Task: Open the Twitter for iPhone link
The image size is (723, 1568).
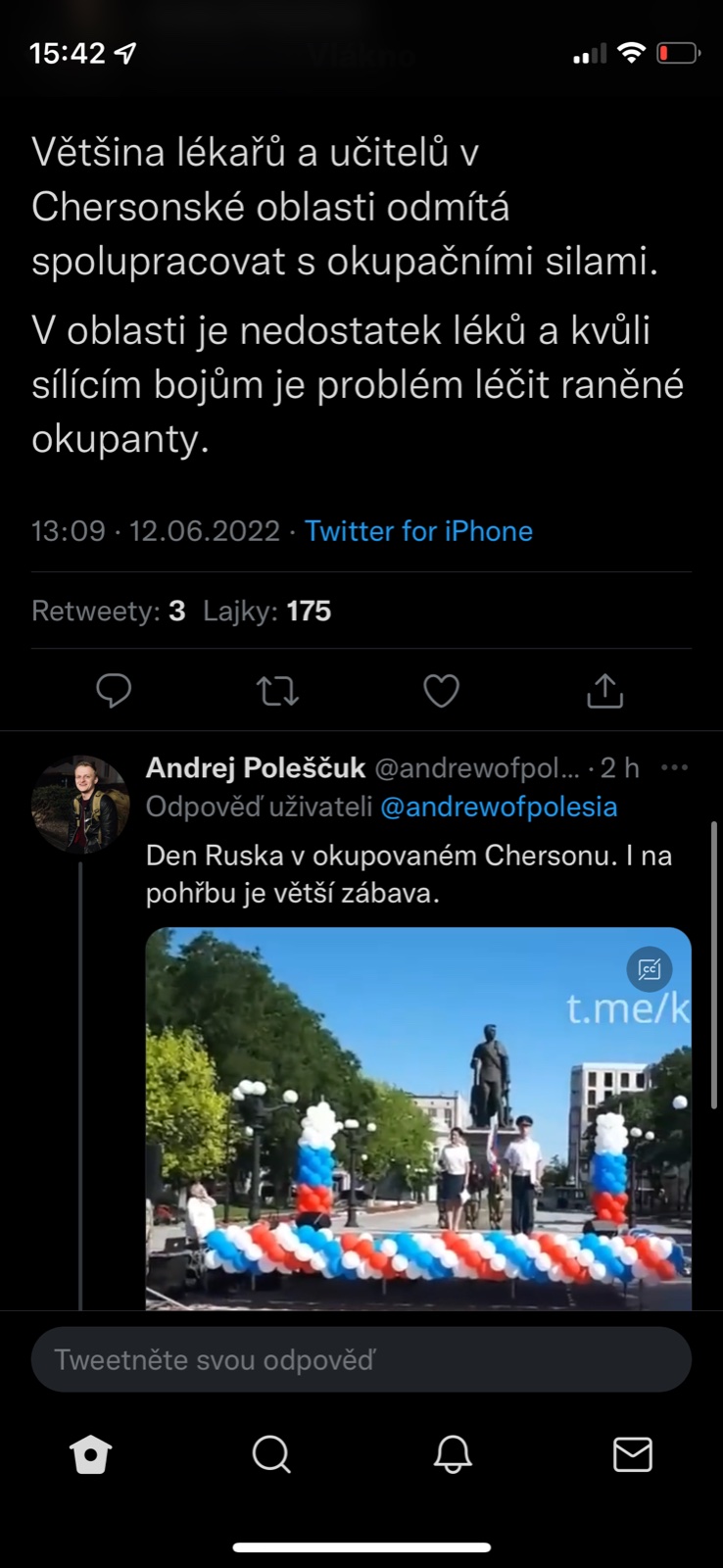Action: click(418, 531)
